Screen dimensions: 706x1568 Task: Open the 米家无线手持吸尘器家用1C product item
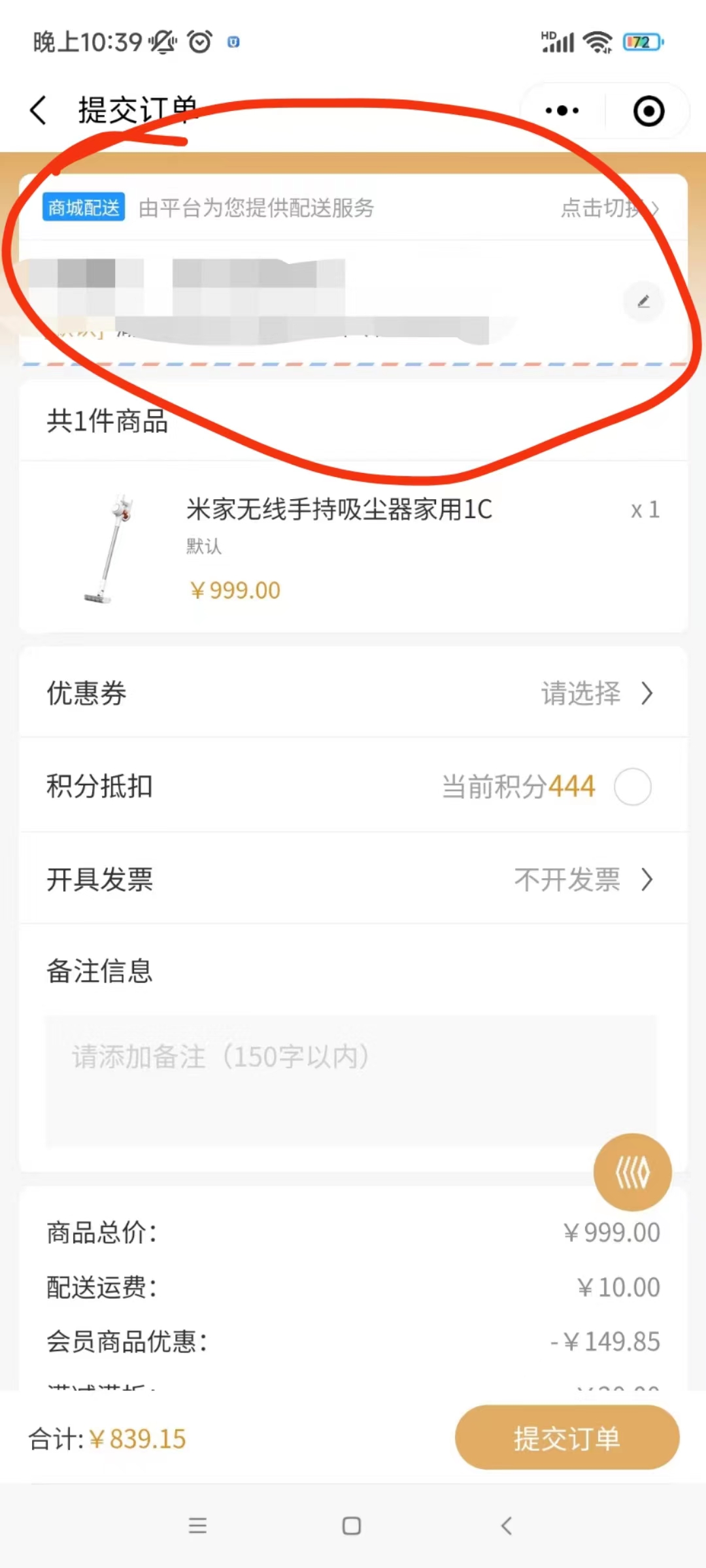coord(339,510)
